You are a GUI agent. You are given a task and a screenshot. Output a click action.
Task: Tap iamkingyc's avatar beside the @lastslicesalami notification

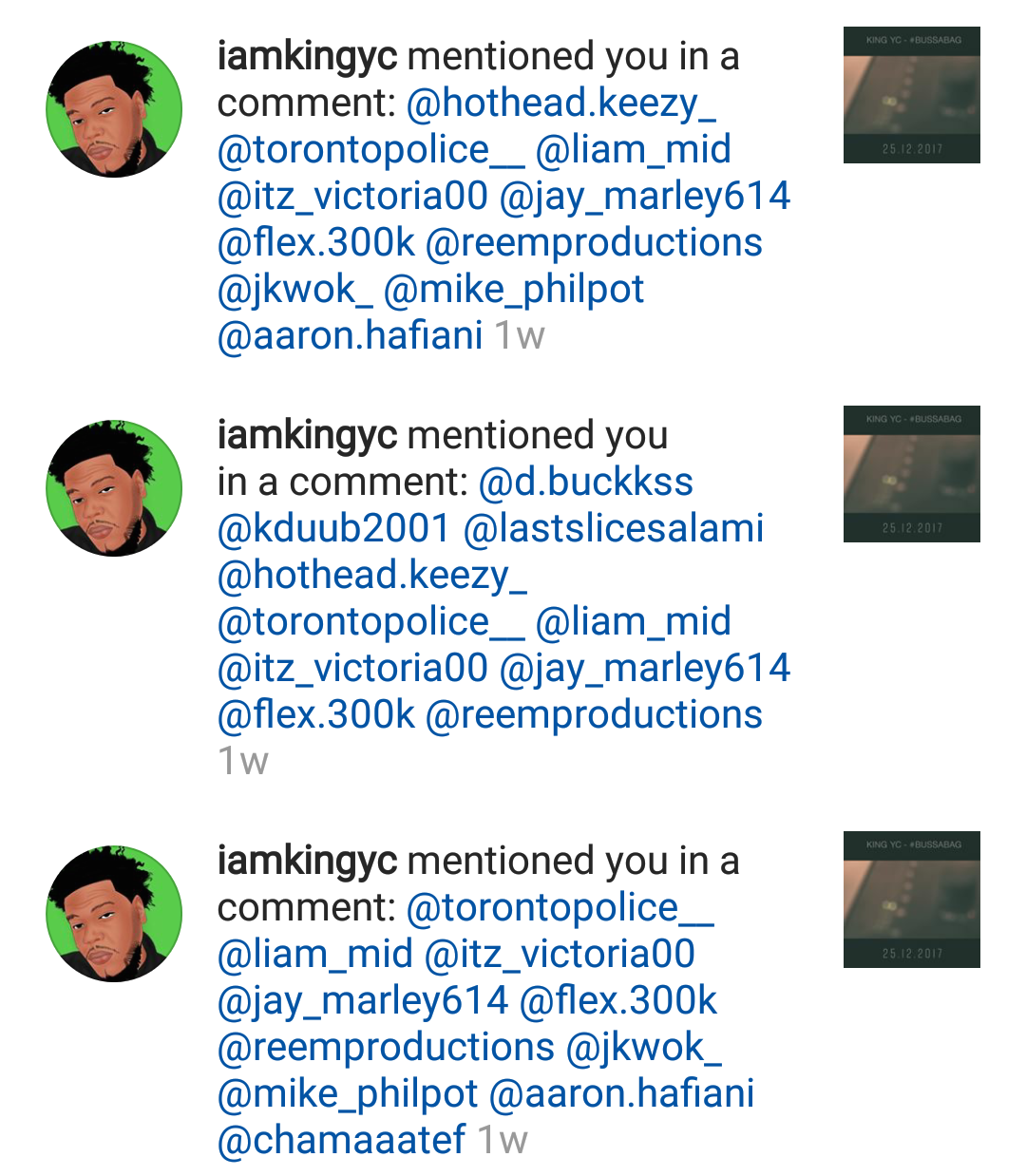[x=114, y=488]
